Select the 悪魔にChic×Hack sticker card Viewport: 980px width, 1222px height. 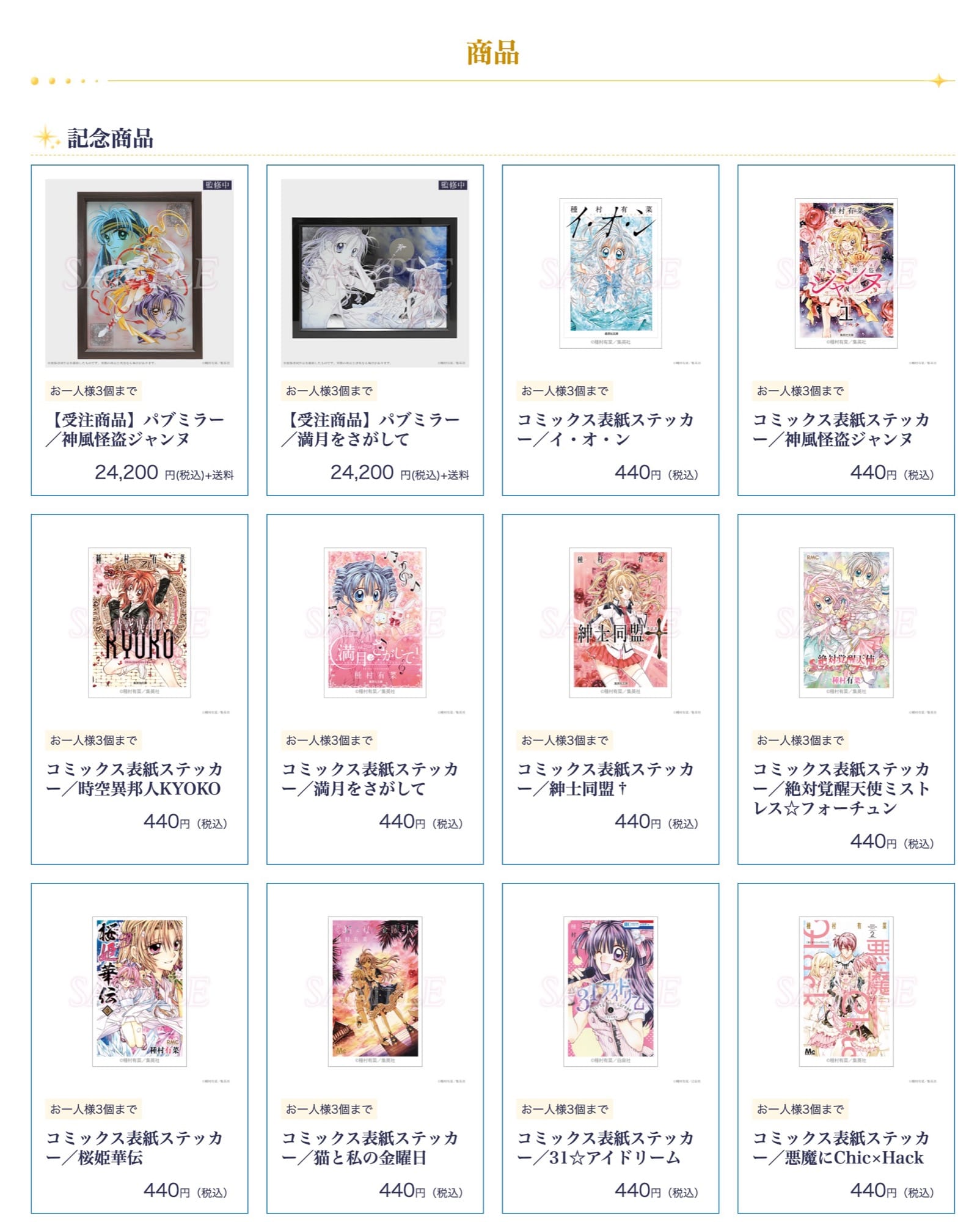click(846, 1047)
